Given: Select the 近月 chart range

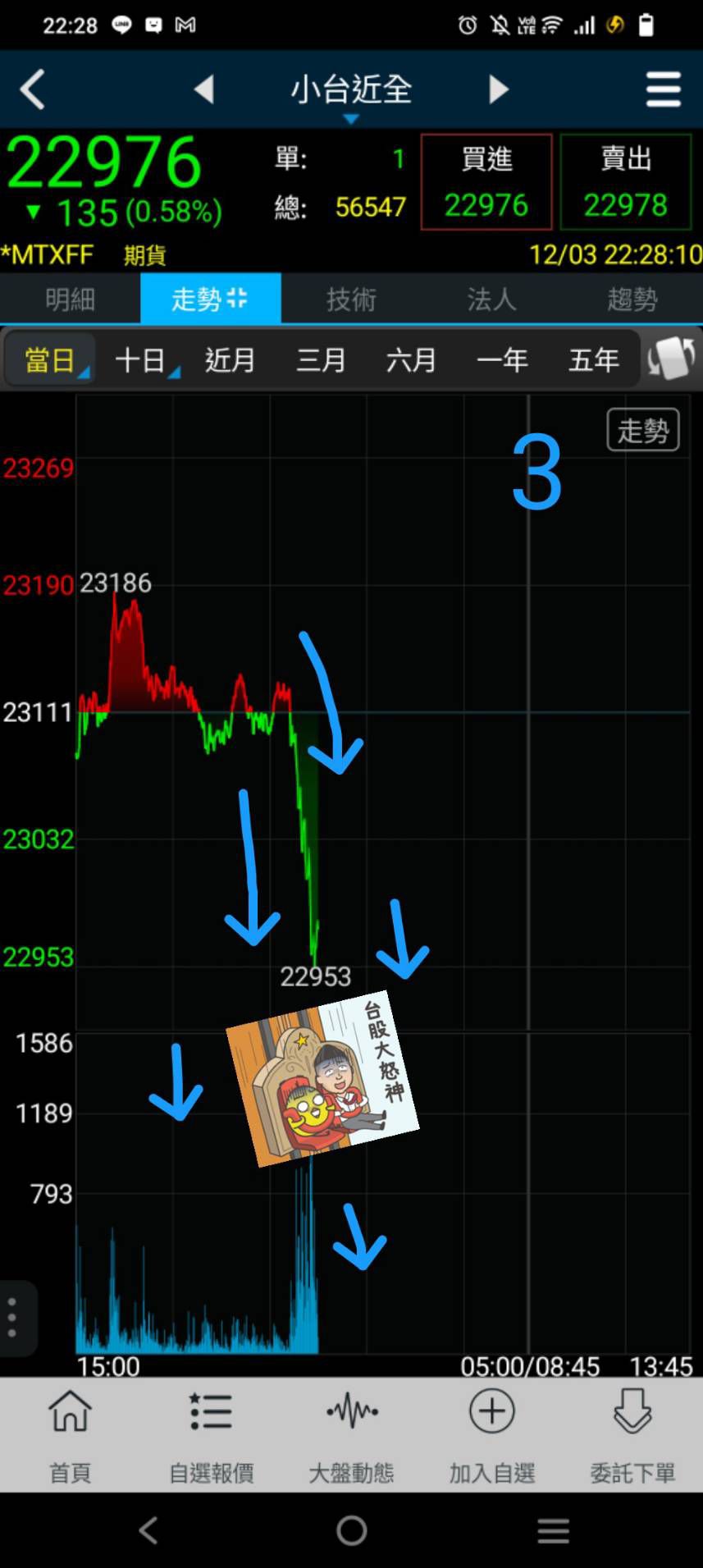Looking at the screenshot, I should click(230, 360).
